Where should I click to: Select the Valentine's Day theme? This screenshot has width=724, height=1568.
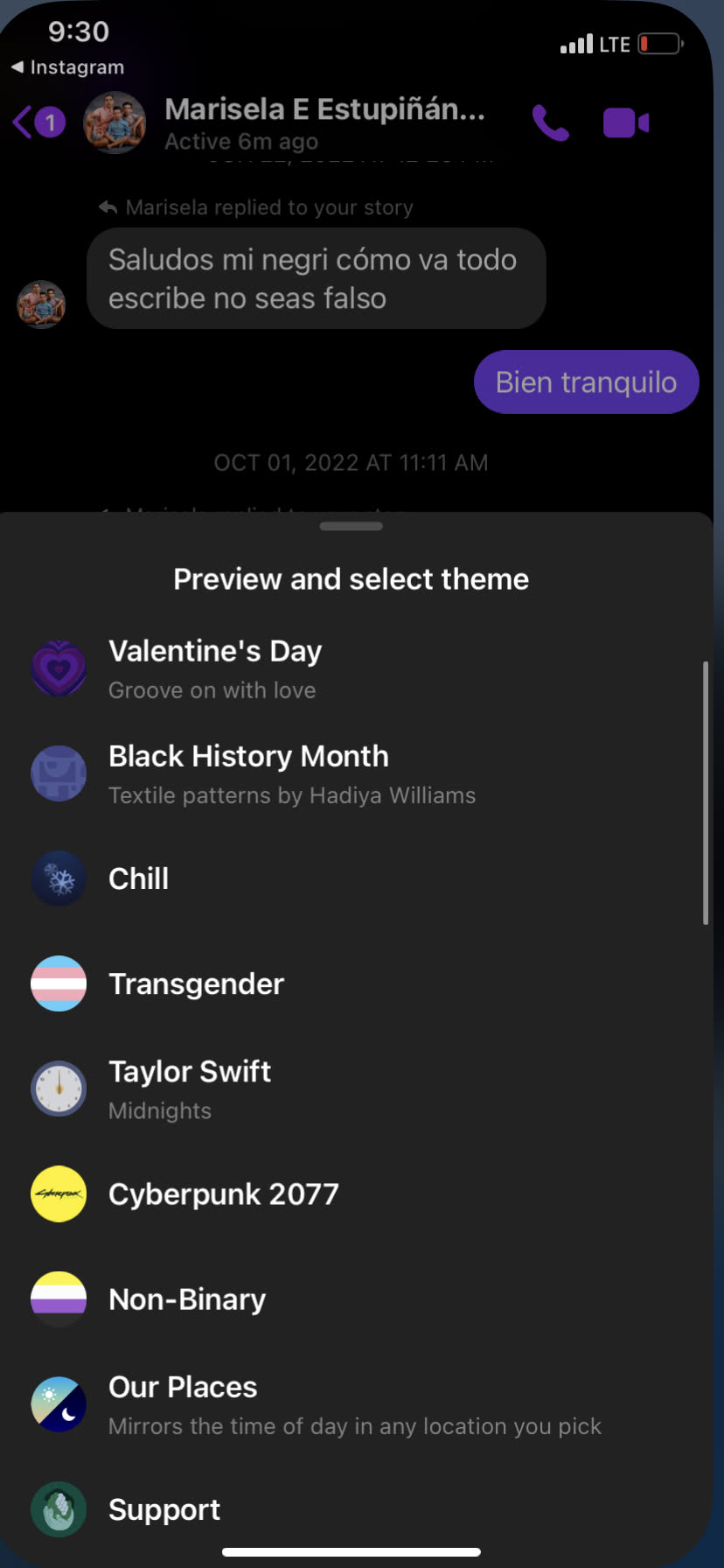coord(214,669)
